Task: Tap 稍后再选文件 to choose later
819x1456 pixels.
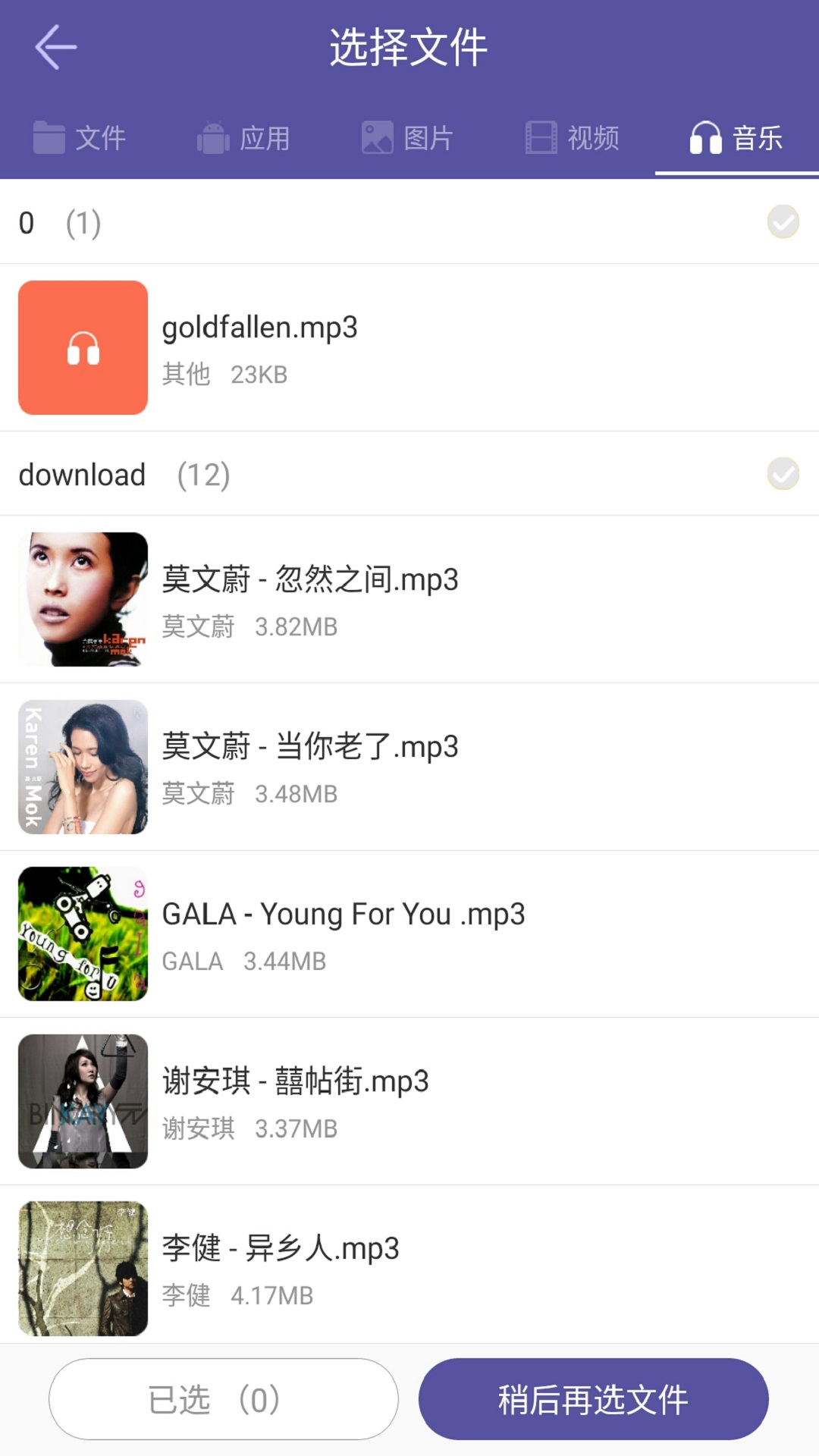Action: (x=593, y=1399)
